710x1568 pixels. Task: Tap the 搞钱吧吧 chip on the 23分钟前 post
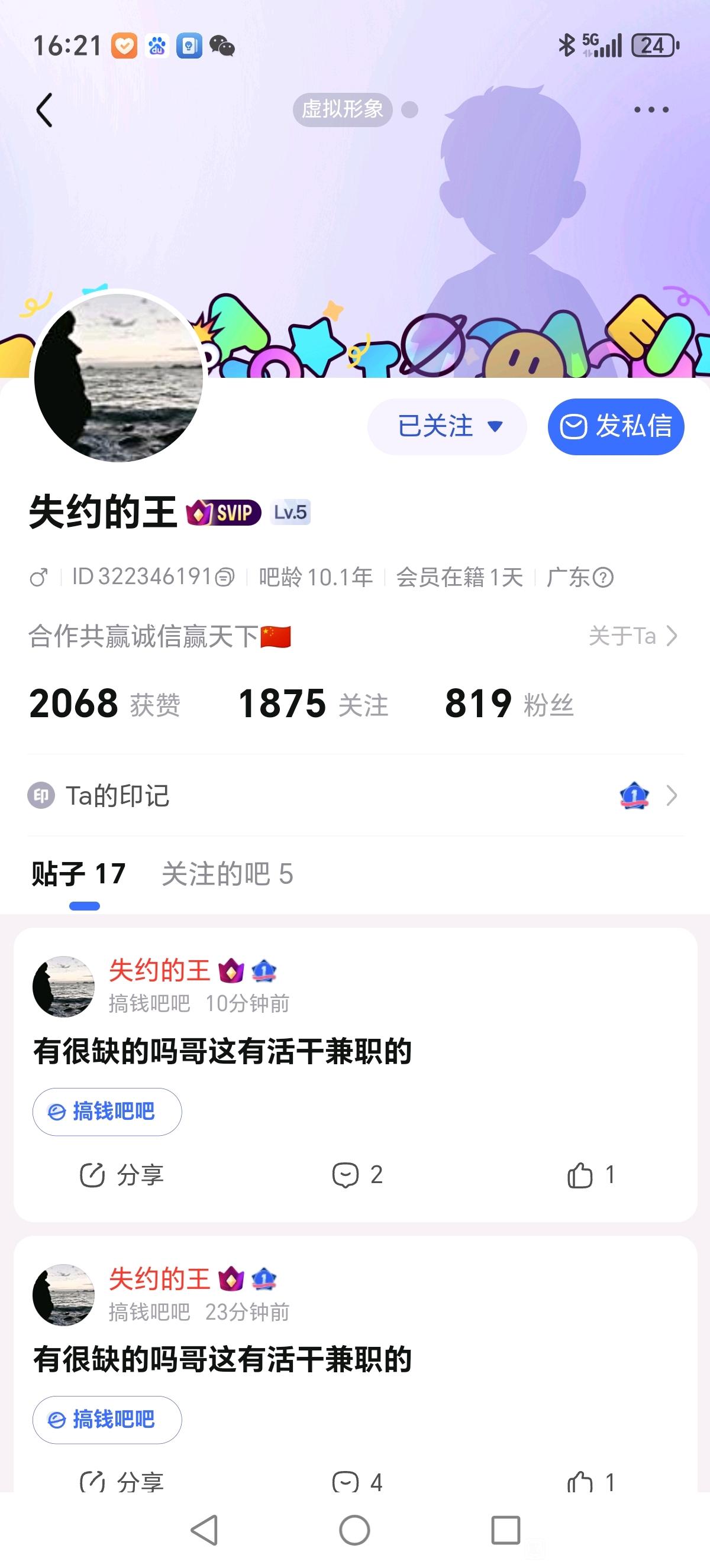point(107,1420)
